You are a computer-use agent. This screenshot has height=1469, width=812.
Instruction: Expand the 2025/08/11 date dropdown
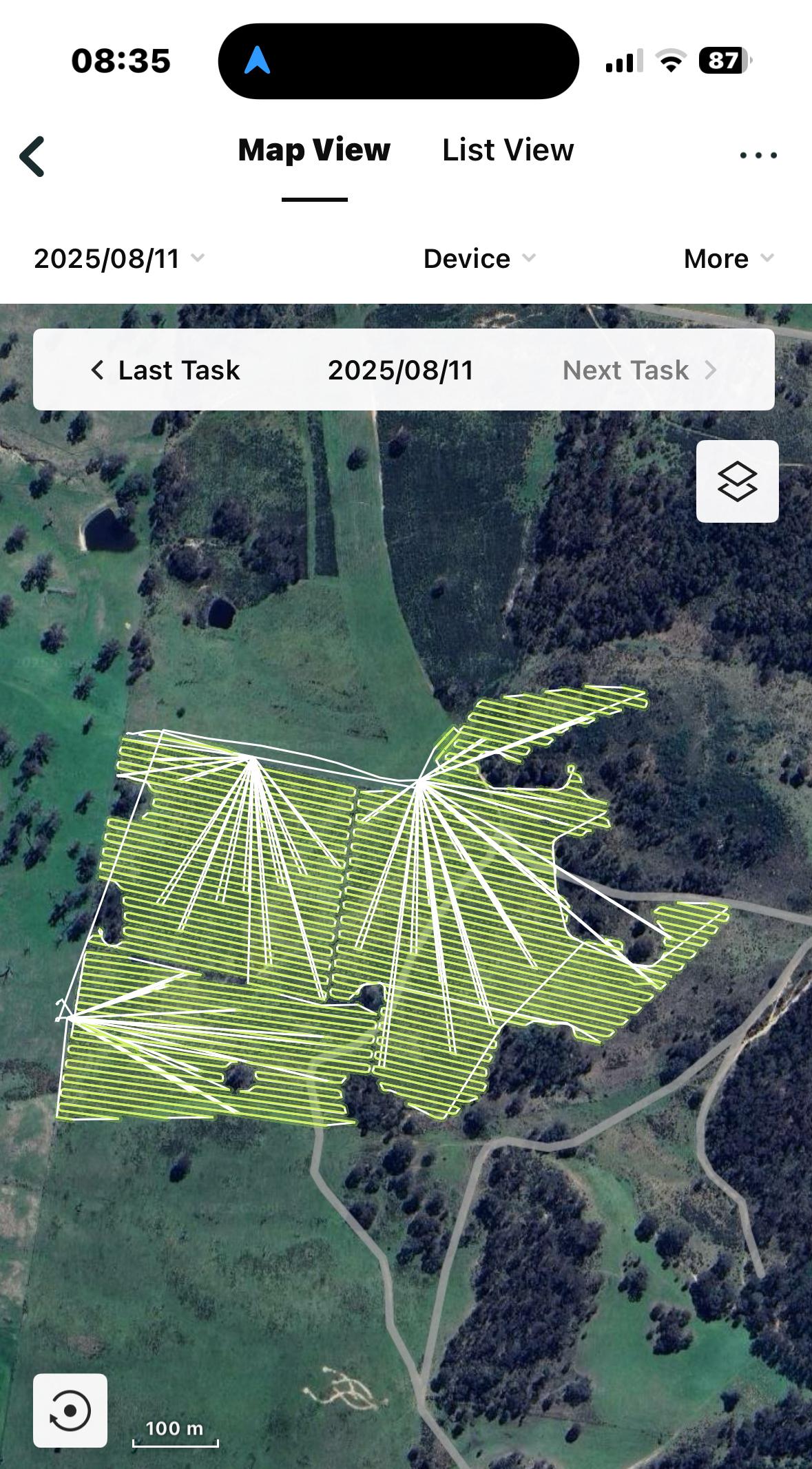point(118,259)
